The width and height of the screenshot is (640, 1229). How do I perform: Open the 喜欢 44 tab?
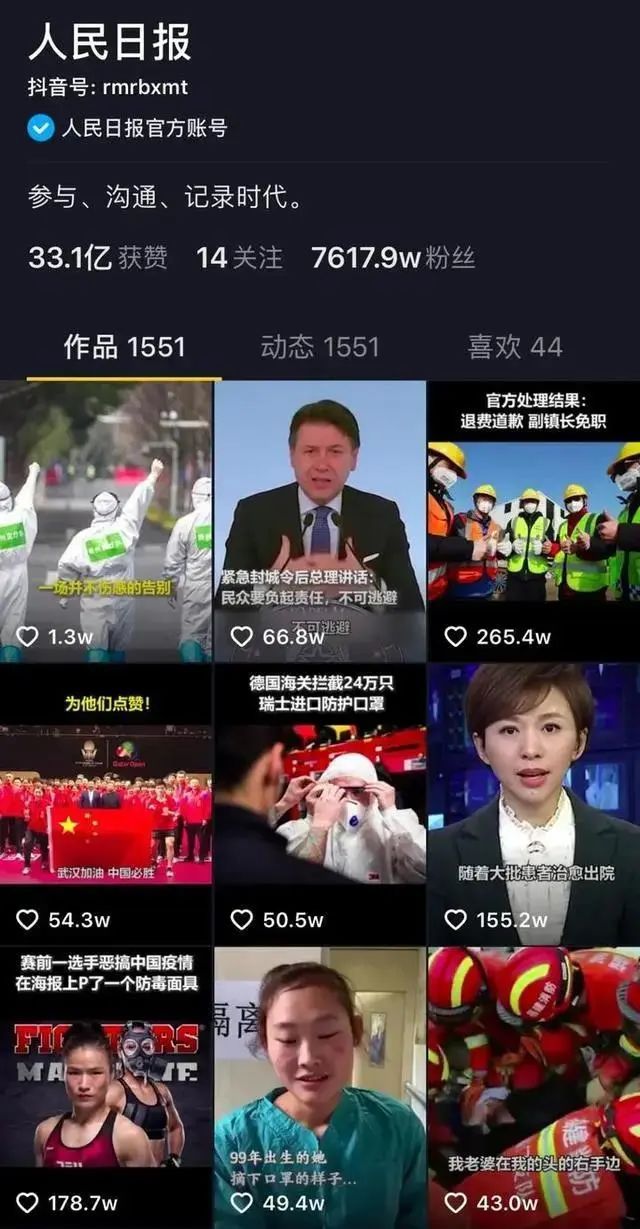point(515,347)
